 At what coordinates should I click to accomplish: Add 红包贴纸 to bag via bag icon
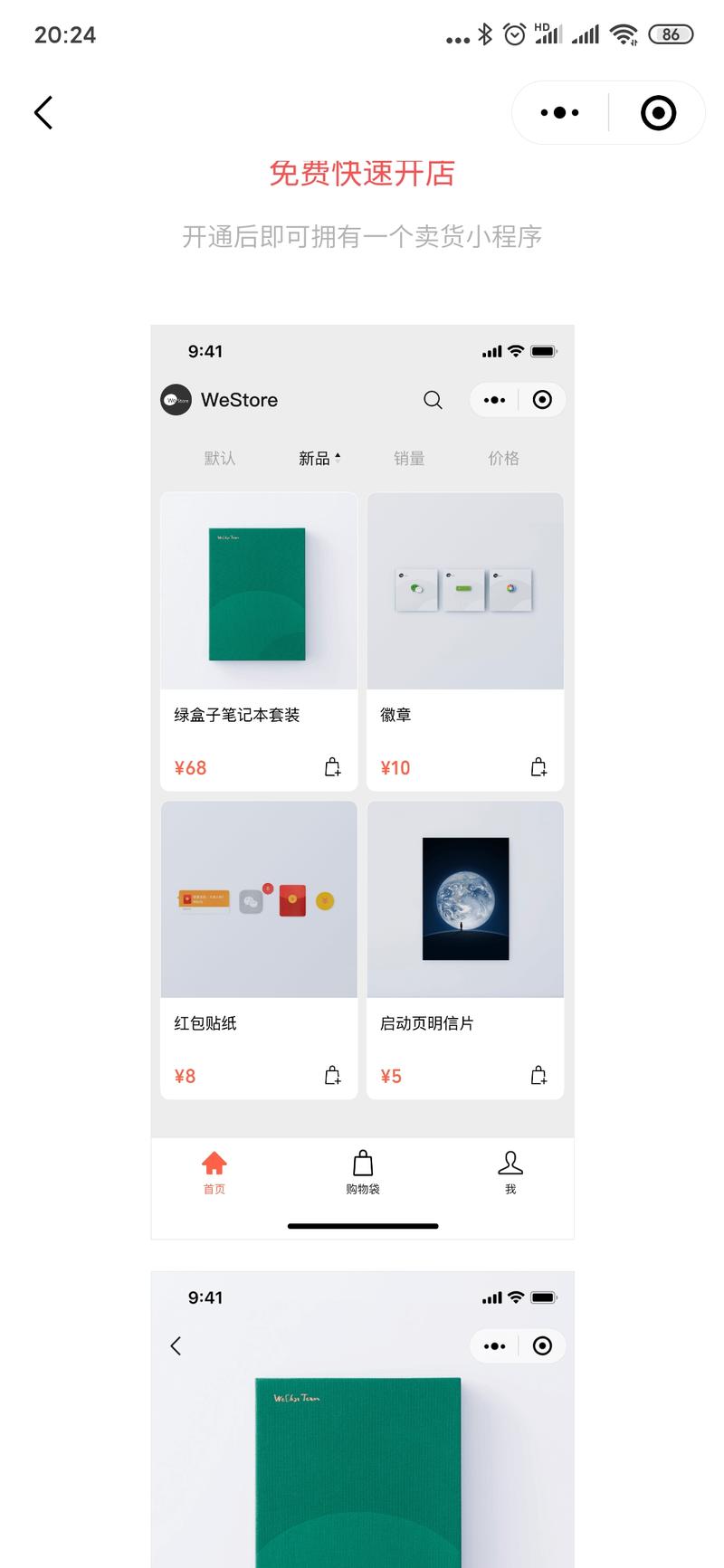coord(332,1075)
